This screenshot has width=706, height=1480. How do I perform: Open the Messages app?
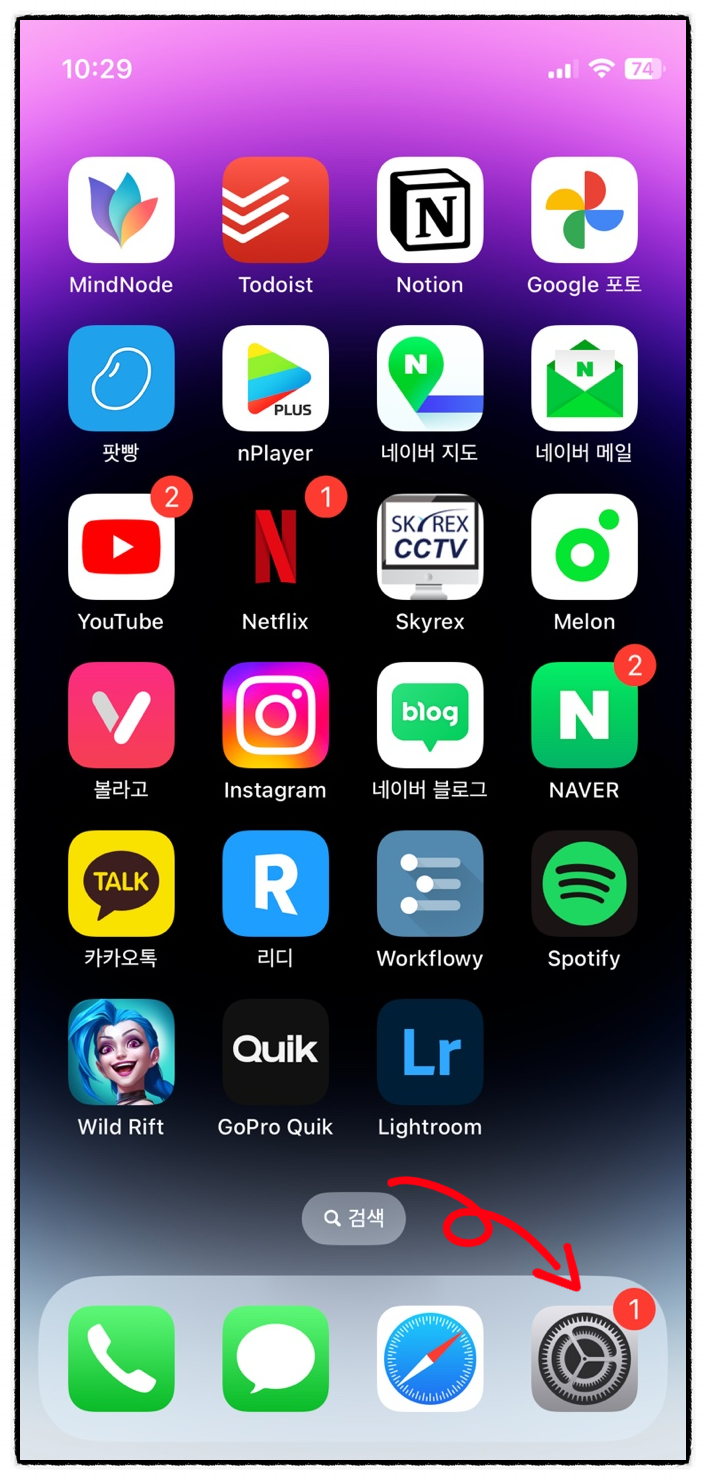pyautogui.click(x=275, y=1358)
